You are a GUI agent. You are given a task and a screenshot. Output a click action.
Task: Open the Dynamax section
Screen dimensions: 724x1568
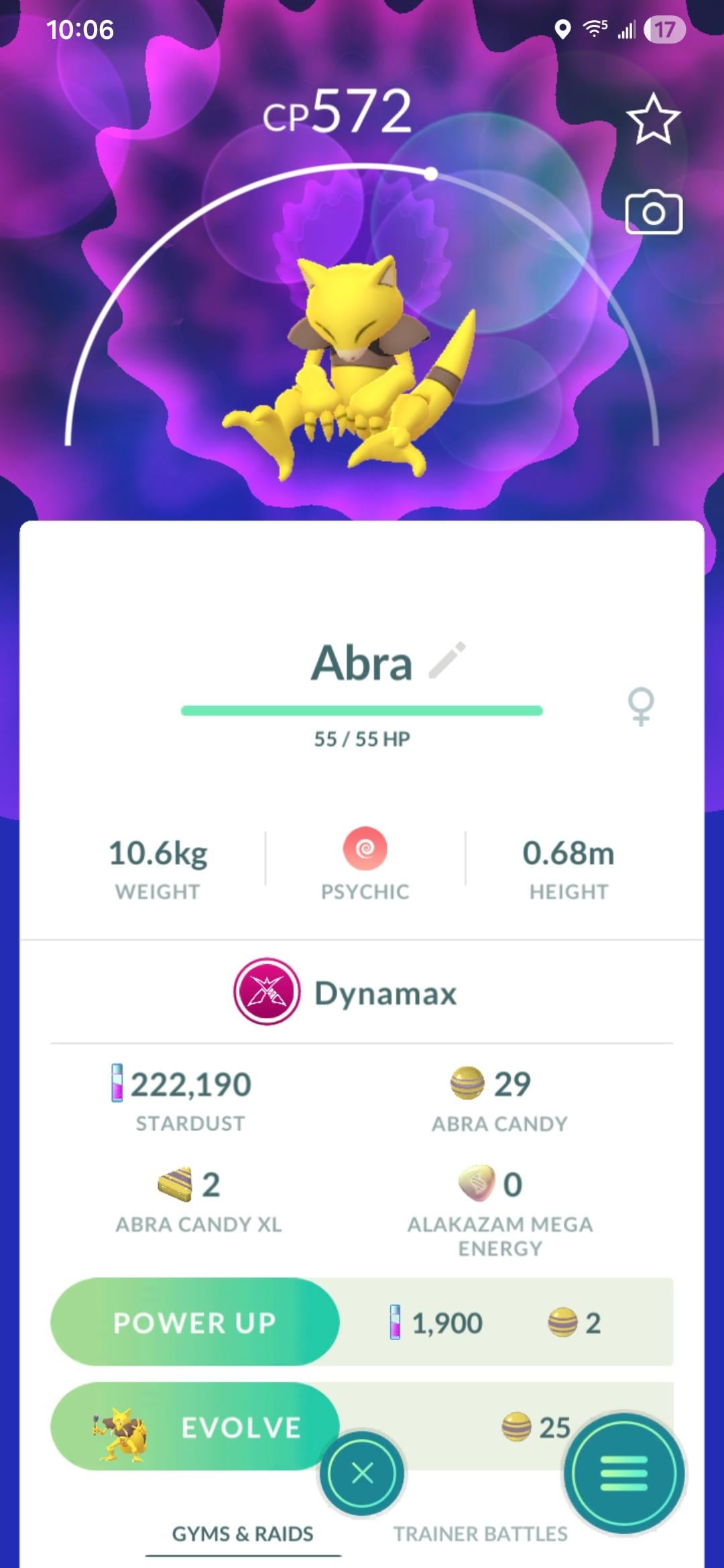click(345, 992)
